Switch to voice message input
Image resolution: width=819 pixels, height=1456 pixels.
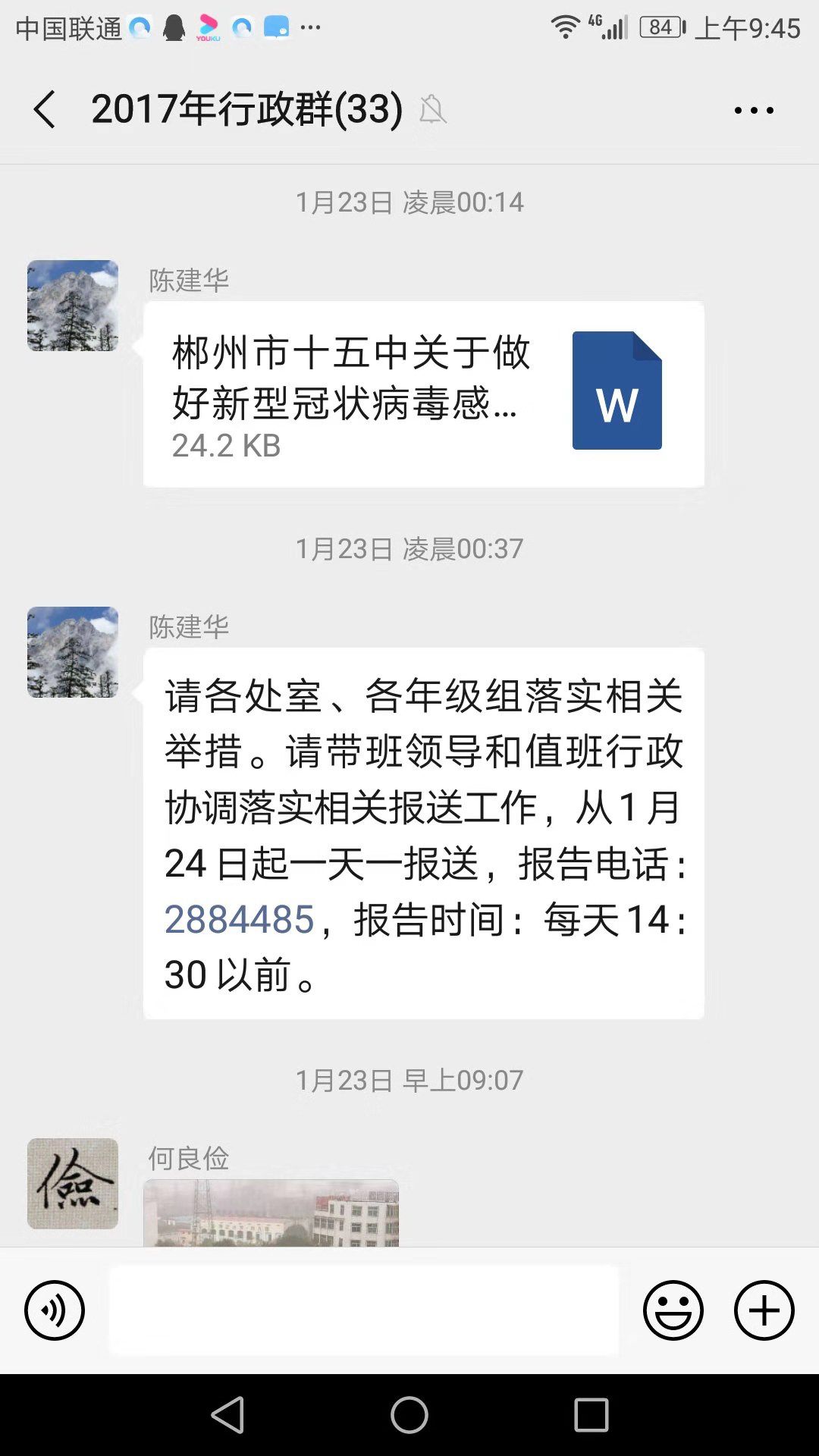click(x=55, y=1310)
